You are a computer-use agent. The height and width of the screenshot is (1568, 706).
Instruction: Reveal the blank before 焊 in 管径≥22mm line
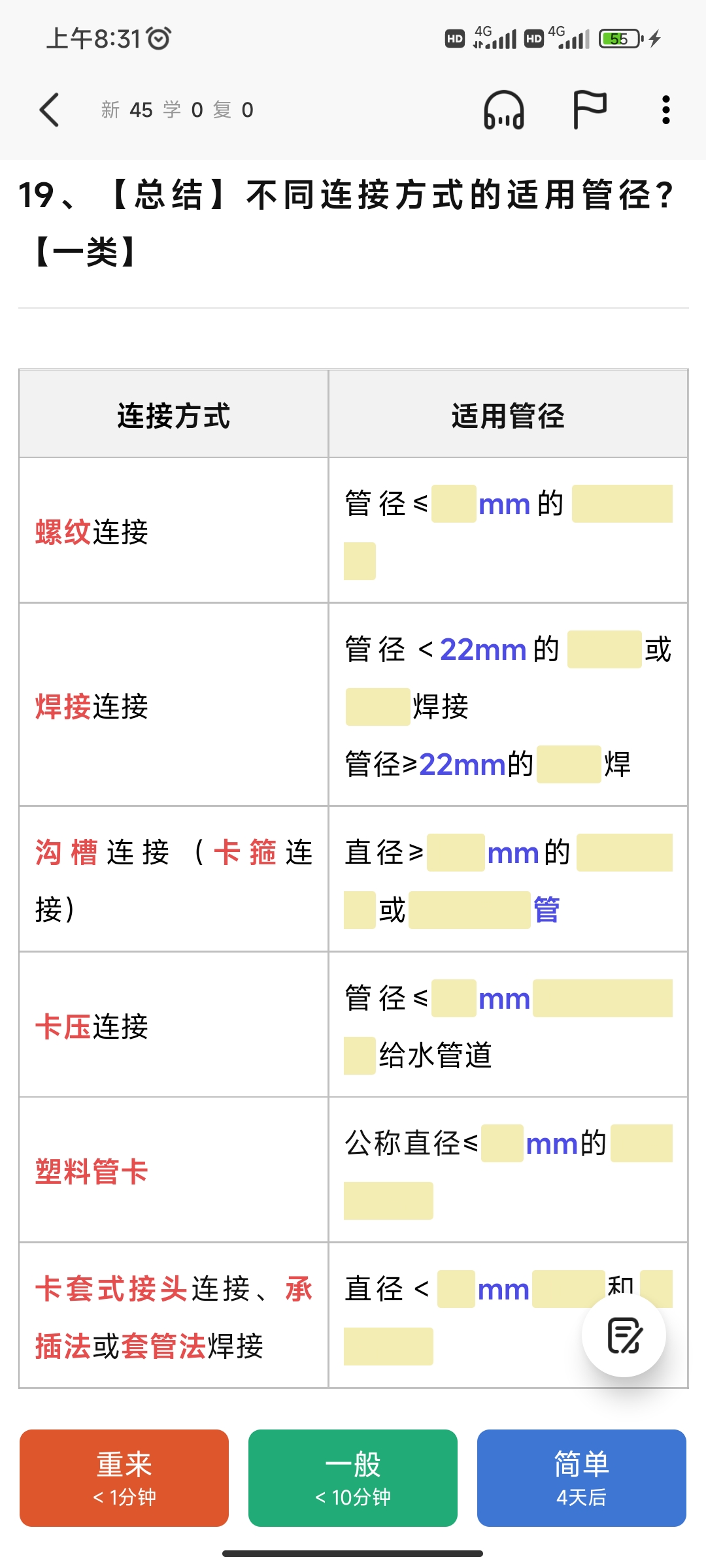(x=569, y=764)
